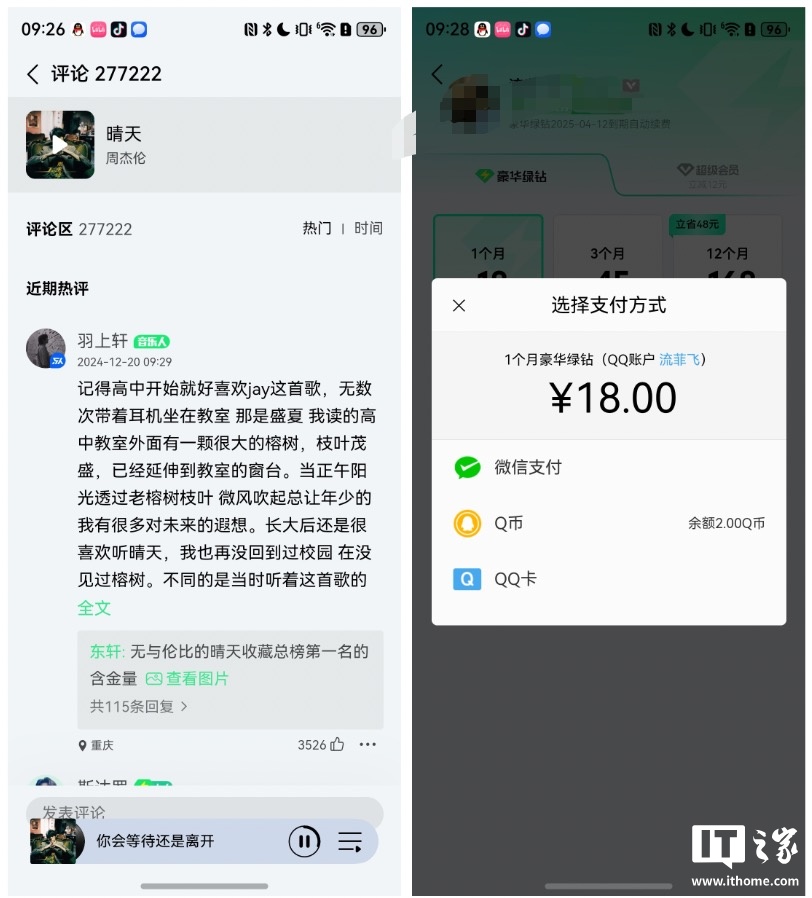Play 晴天 from the song cover

(x=60, y=145)
